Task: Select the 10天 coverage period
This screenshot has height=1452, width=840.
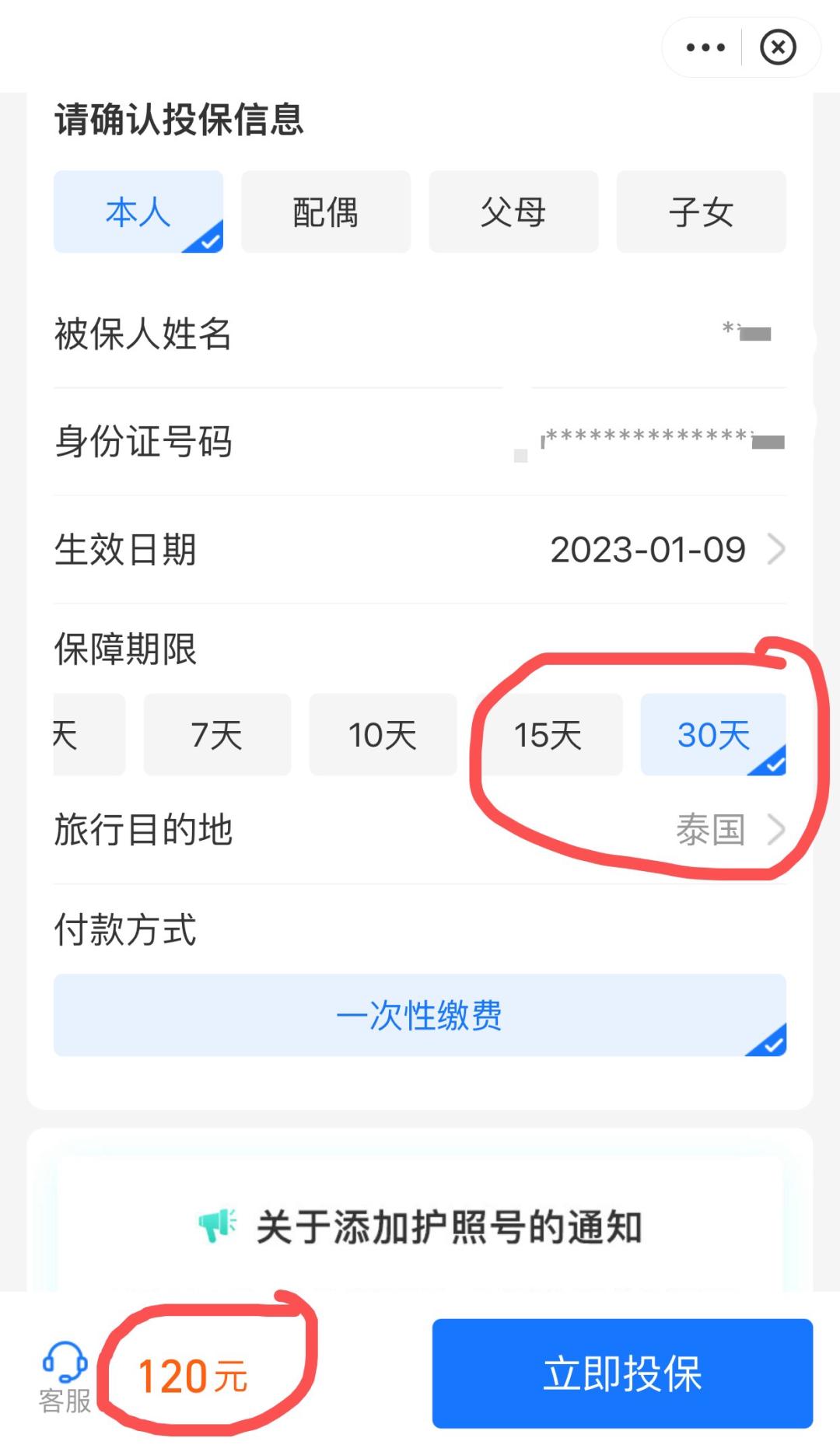Action: [382, 734]
